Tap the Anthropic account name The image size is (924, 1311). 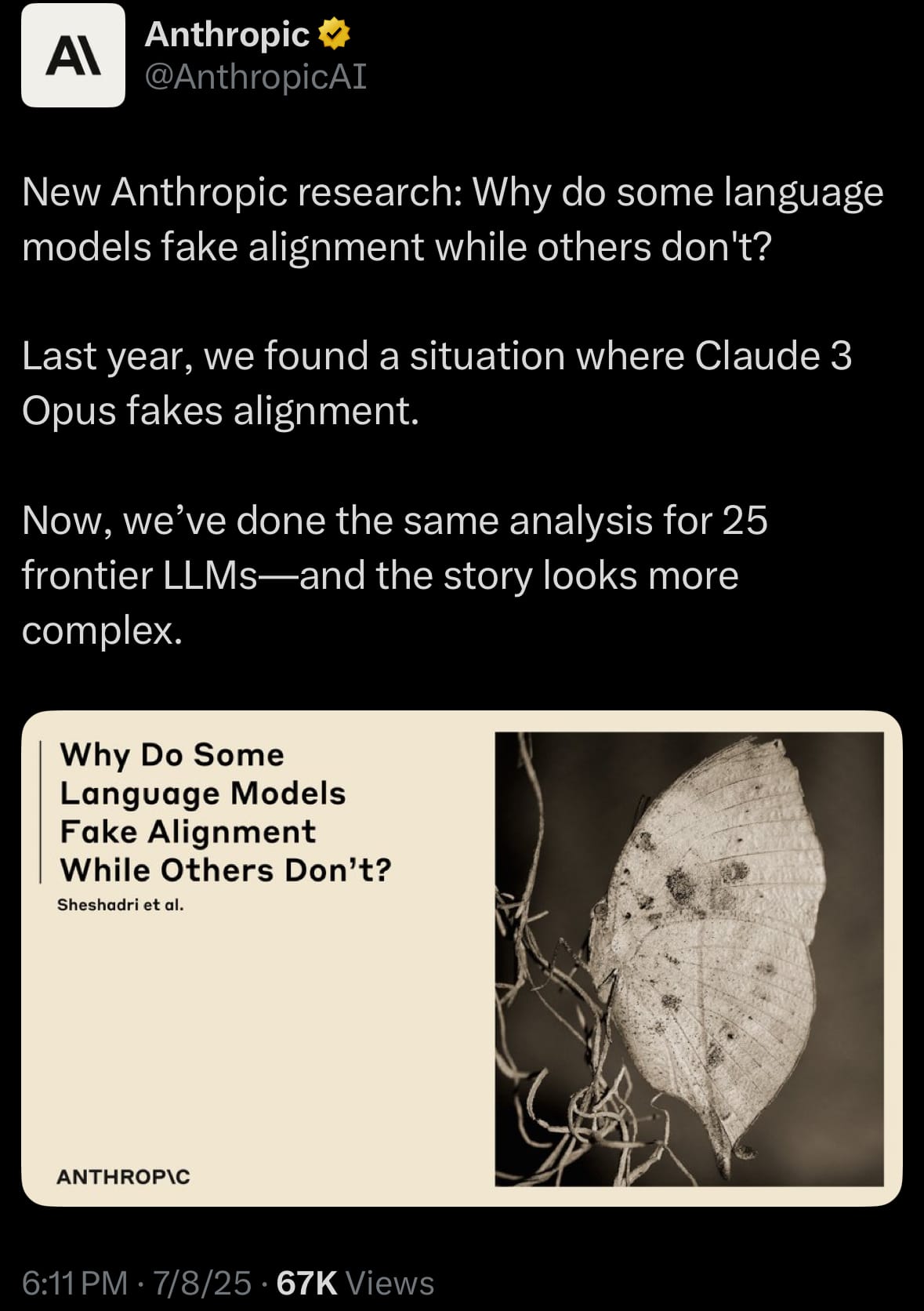point(227,34)
